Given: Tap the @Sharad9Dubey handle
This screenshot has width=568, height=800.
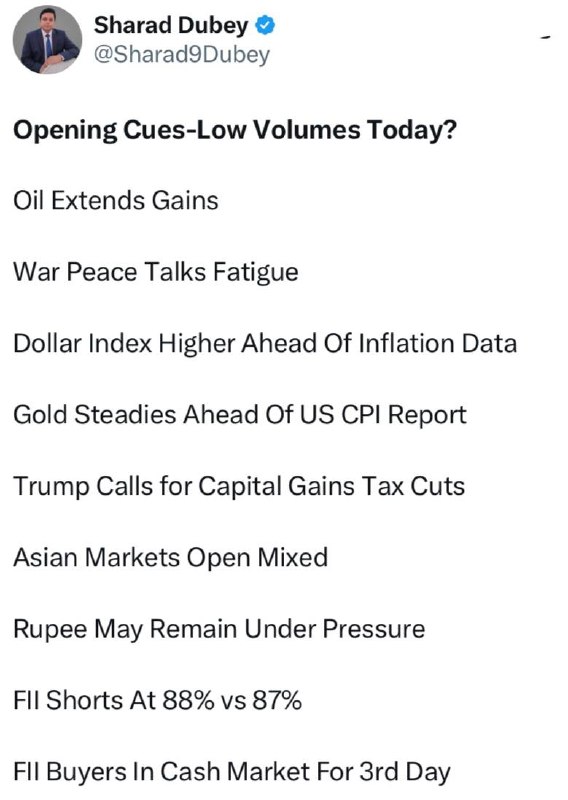Looking at the screenshot, I should 182,55.
